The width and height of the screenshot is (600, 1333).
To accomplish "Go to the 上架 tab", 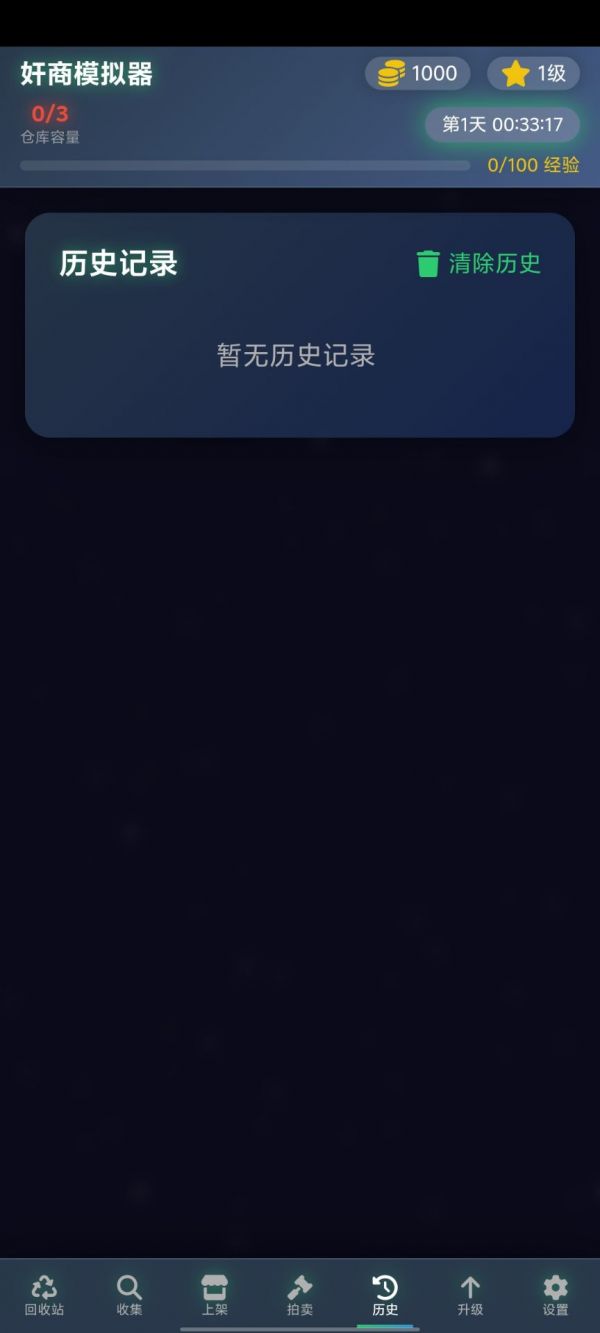I will [x=214, y=1295].
